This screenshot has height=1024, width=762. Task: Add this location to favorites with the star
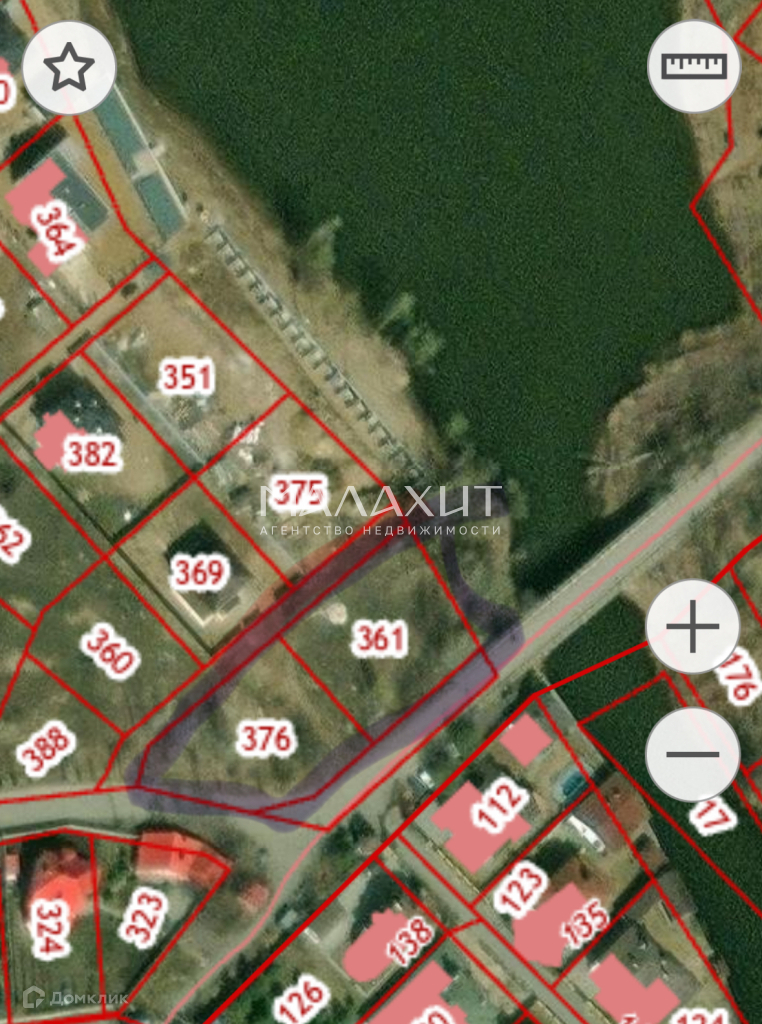(x=69, y=68)
